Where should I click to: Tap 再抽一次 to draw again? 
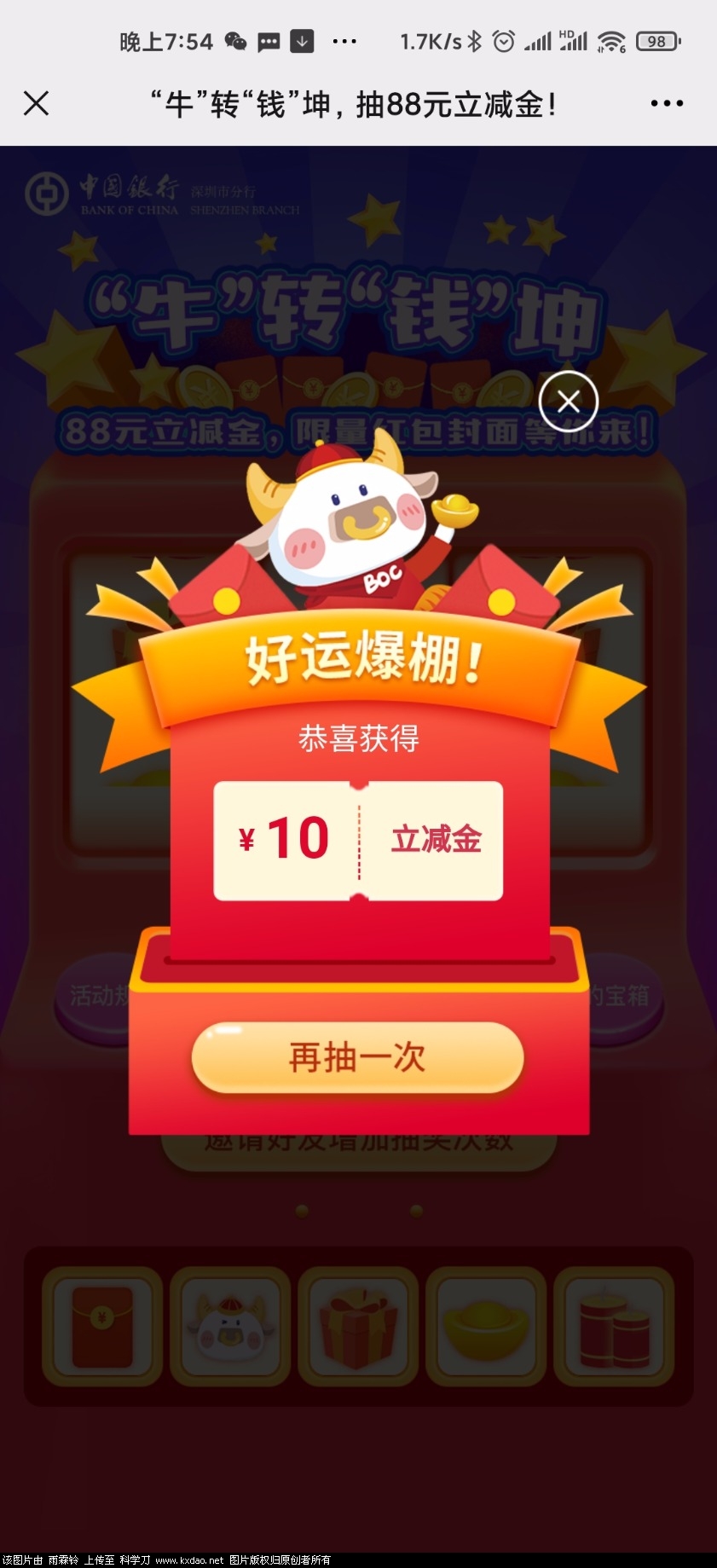coord(358,1057)
